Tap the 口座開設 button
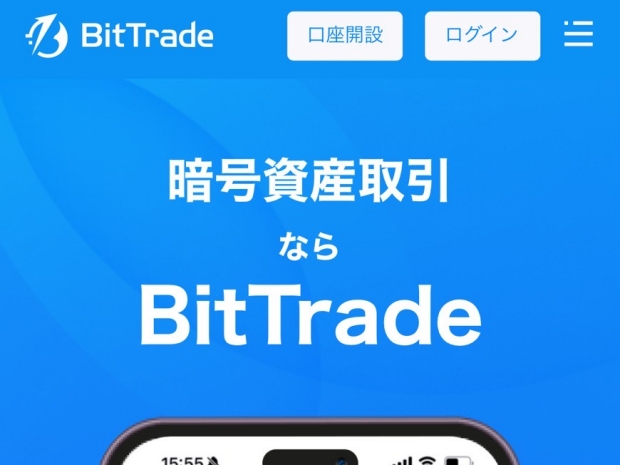Viewport: 620px width, 465px height. pos(345,36)
